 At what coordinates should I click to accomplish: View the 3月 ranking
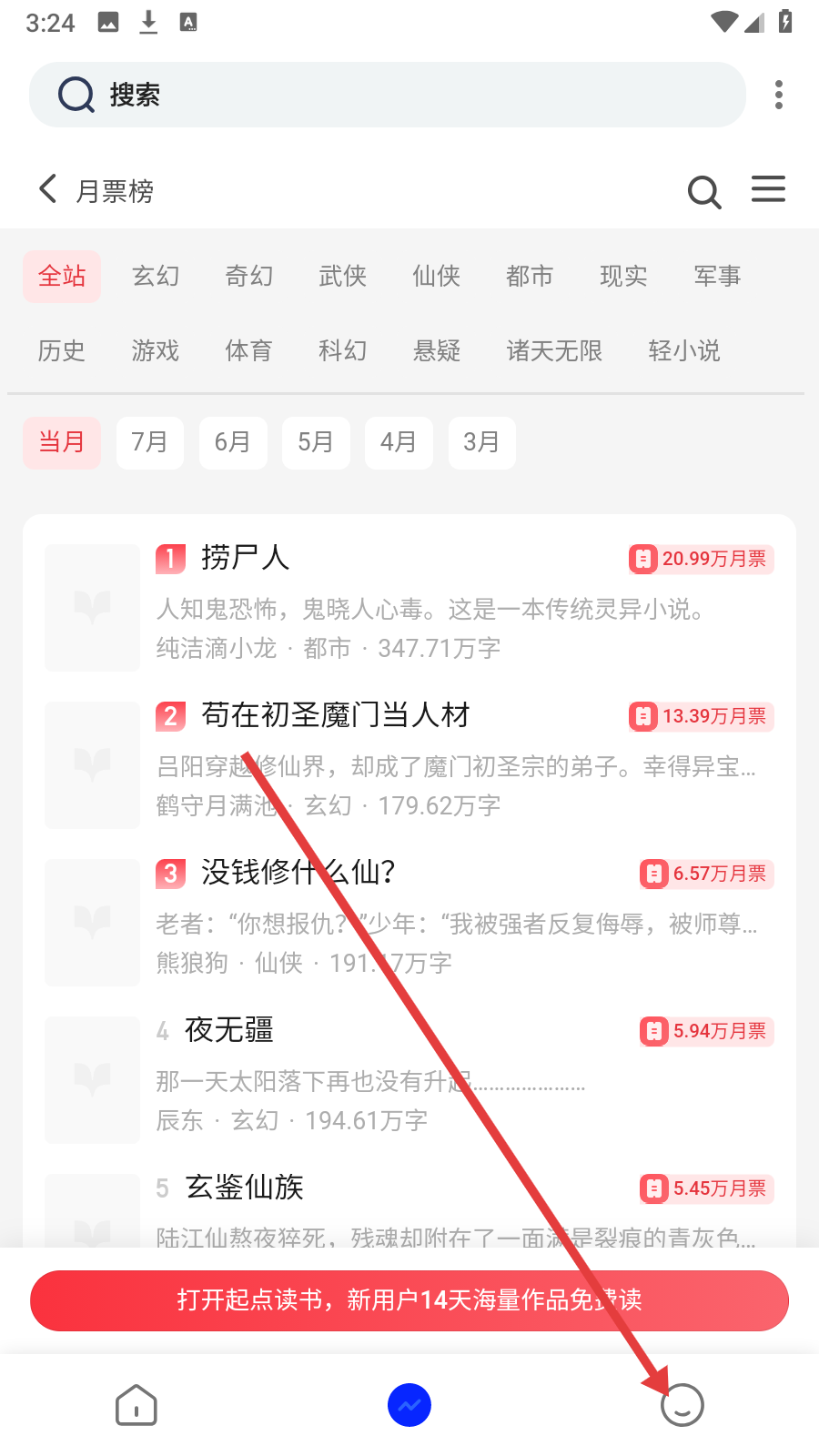(x=481, y=442)
